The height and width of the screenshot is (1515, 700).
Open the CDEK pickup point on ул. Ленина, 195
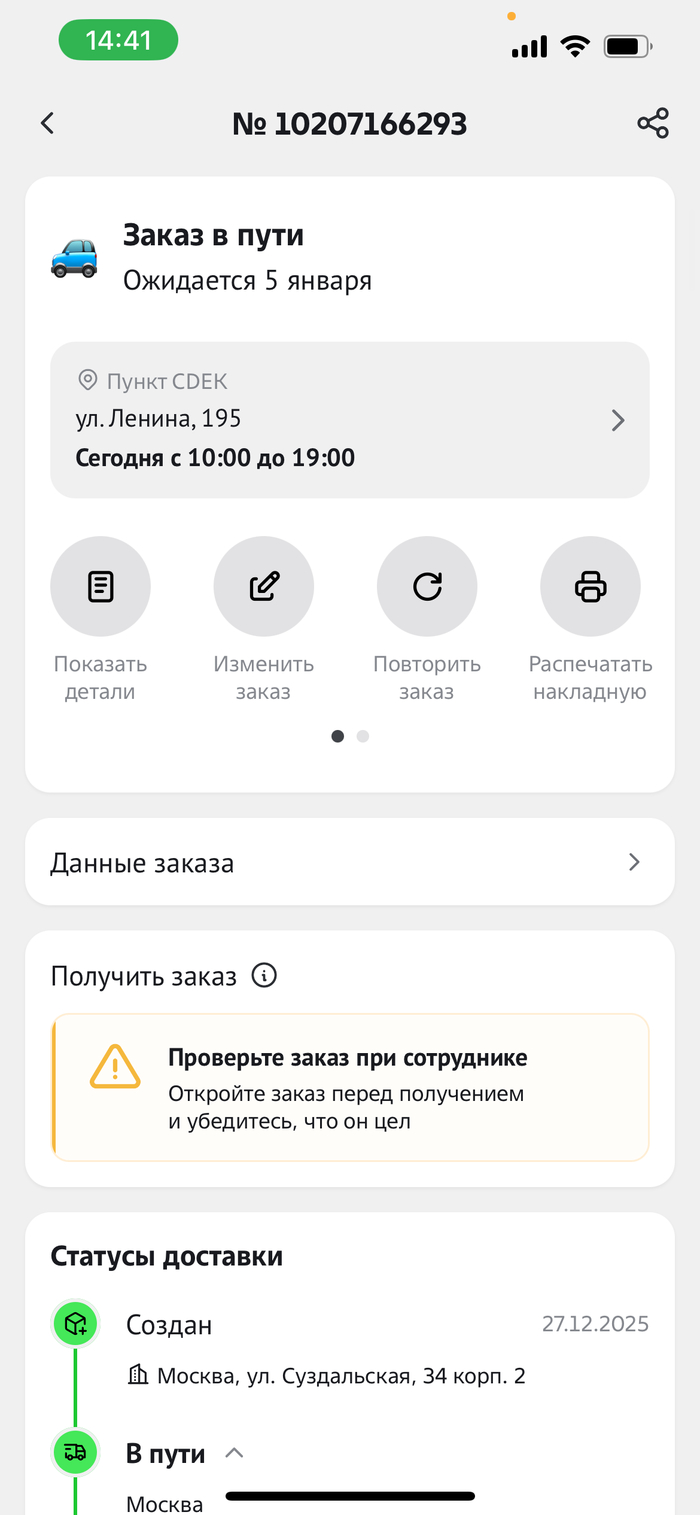tap(350, 420)
